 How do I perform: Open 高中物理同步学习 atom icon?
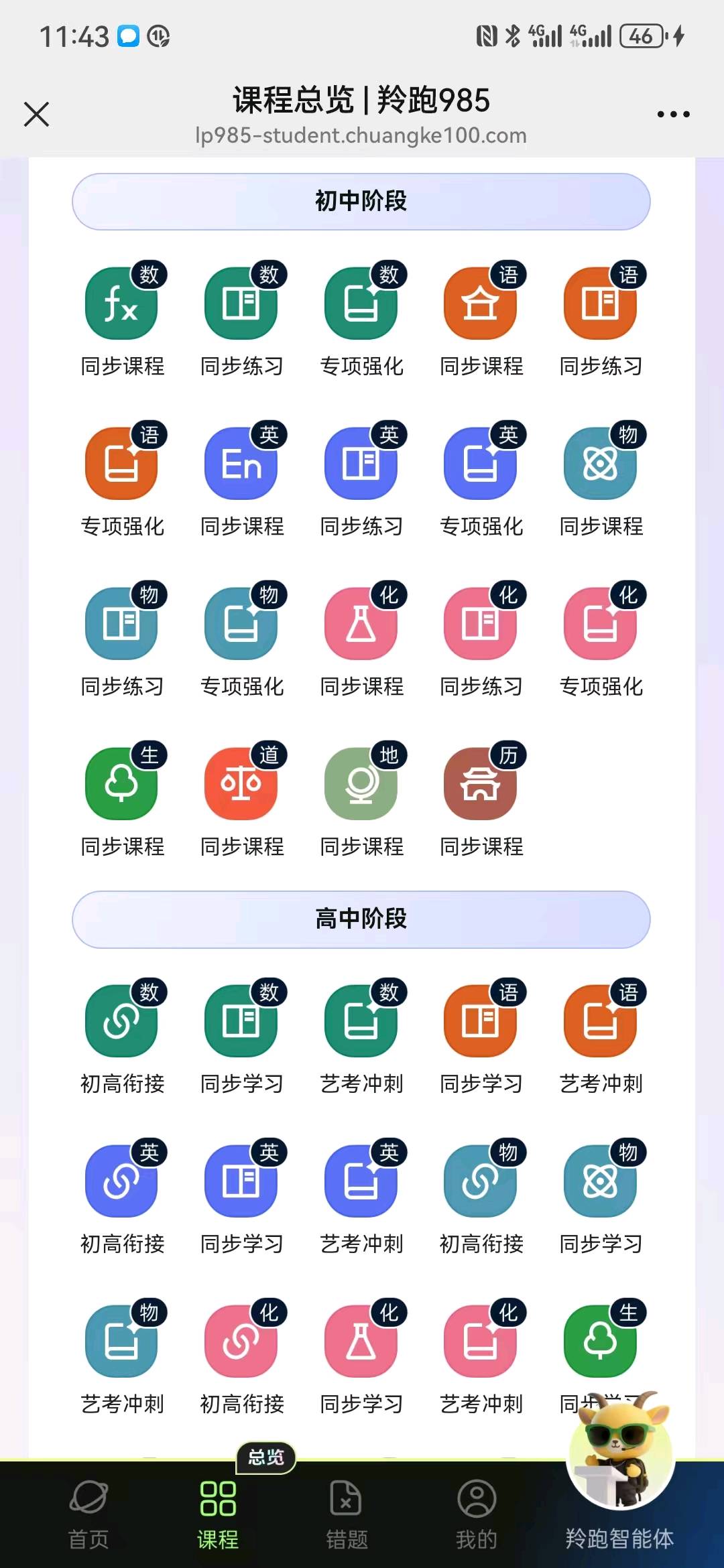click(x=601, y=1181)
